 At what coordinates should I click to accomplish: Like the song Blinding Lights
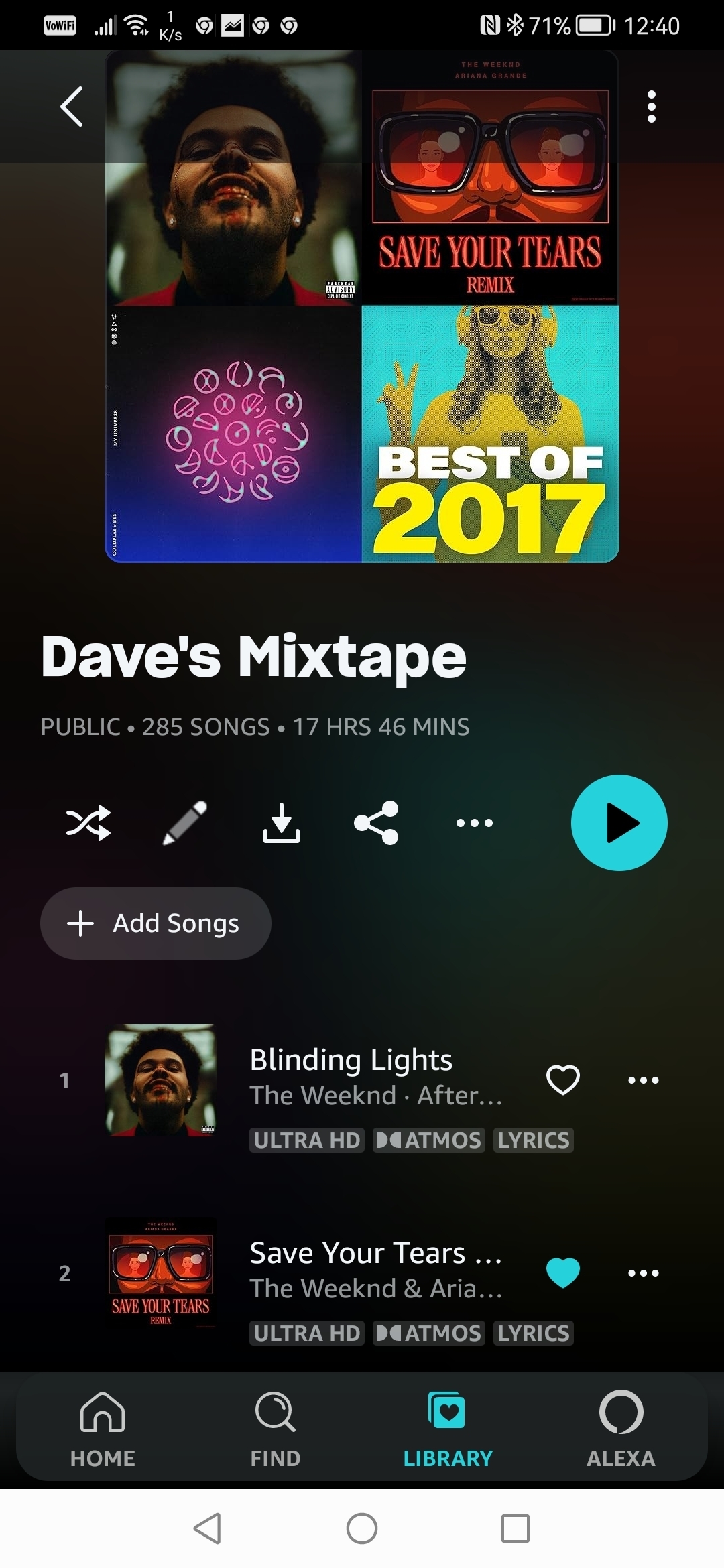[563, 1080]
